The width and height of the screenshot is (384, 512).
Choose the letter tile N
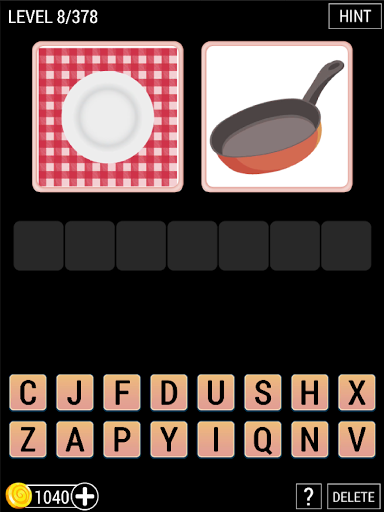[x=310, y=439]
